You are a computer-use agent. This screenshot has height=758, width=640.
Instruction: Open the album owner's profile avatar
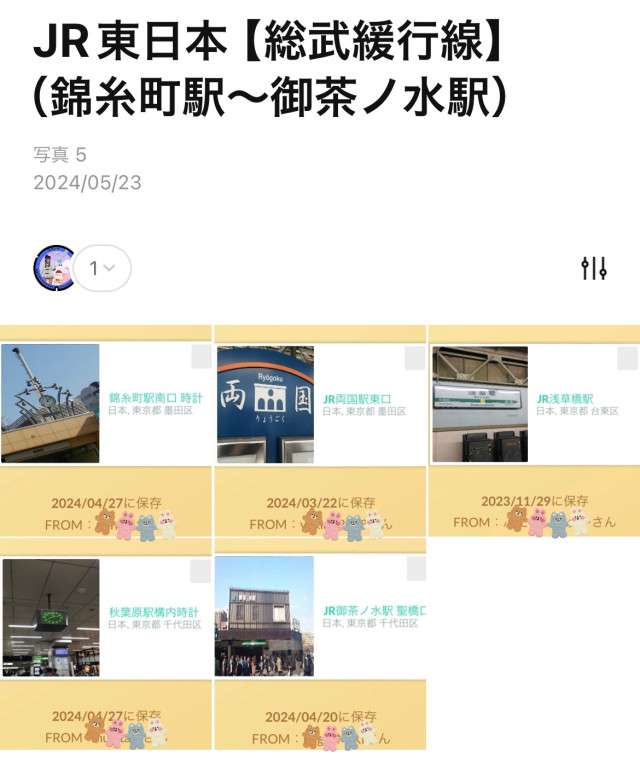click(54, 268)
